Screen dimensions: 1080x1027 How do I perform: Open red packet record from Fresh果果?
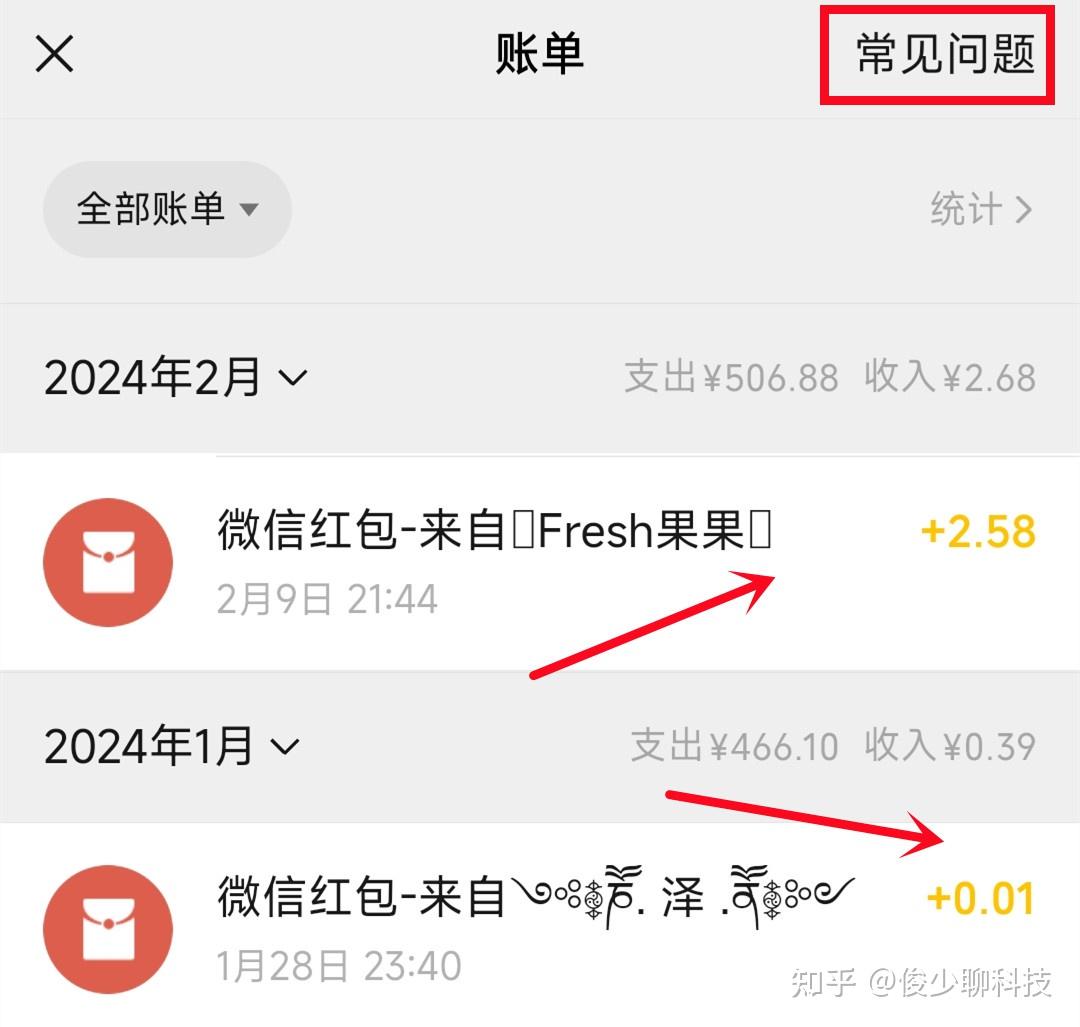(x=540, y=562)
